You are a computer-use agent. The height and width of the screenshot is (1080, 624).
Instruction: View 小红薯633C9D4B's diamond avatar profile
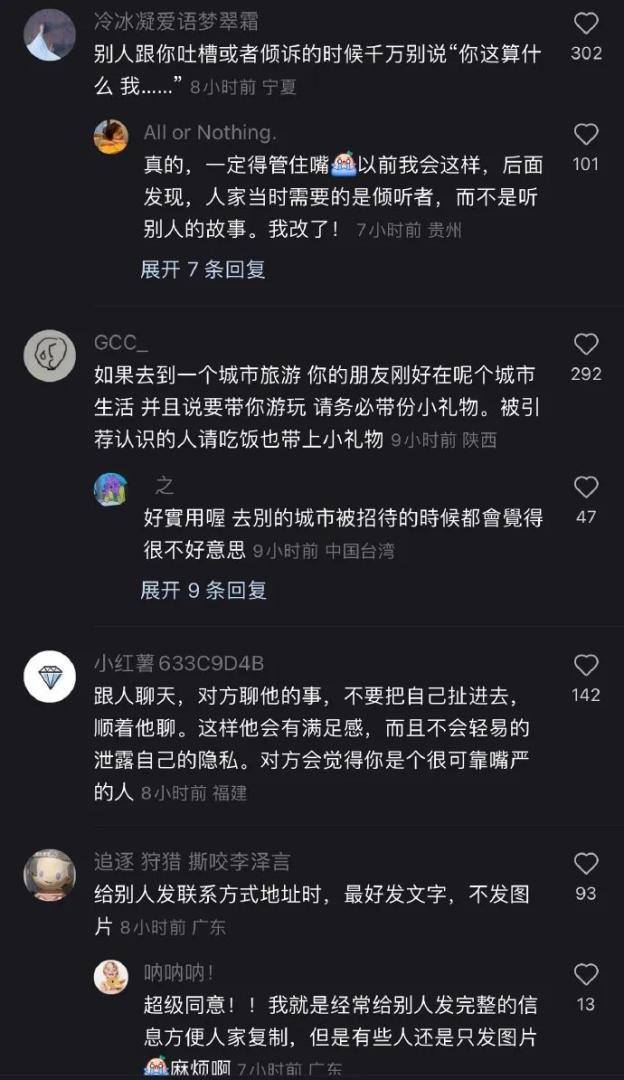click(x=49, y=679)
